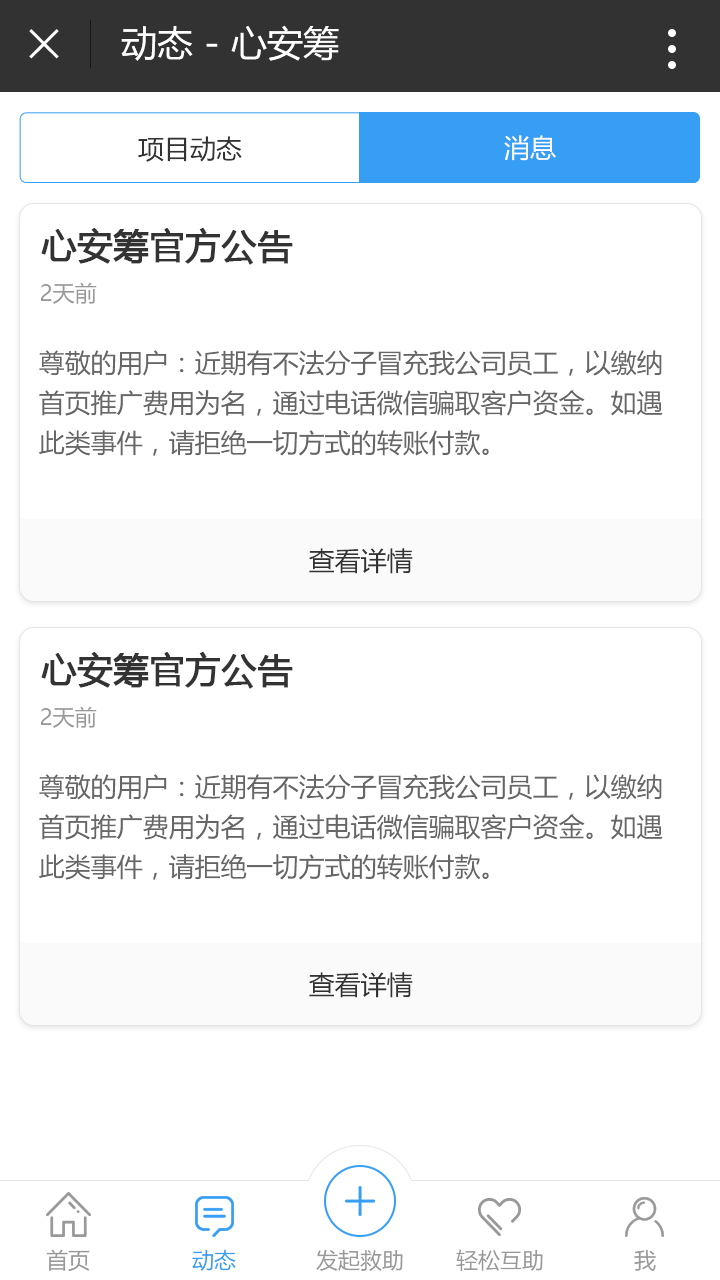Switch to the 项目动态 tab
This screenshot has height=1280, width=720.
pyautogui.click(x=190, y=148)
